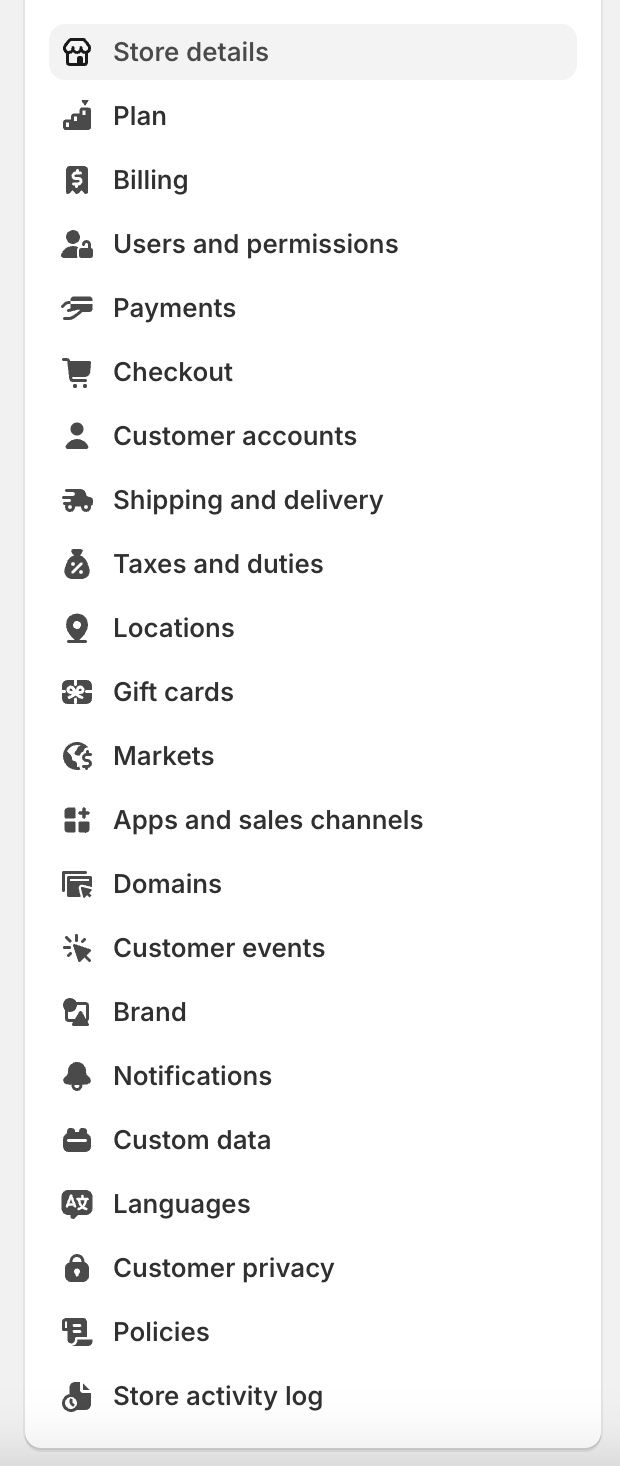Select Users and permissions
The height and width of the screenshot is (1466, 620).
pos(255,244)
